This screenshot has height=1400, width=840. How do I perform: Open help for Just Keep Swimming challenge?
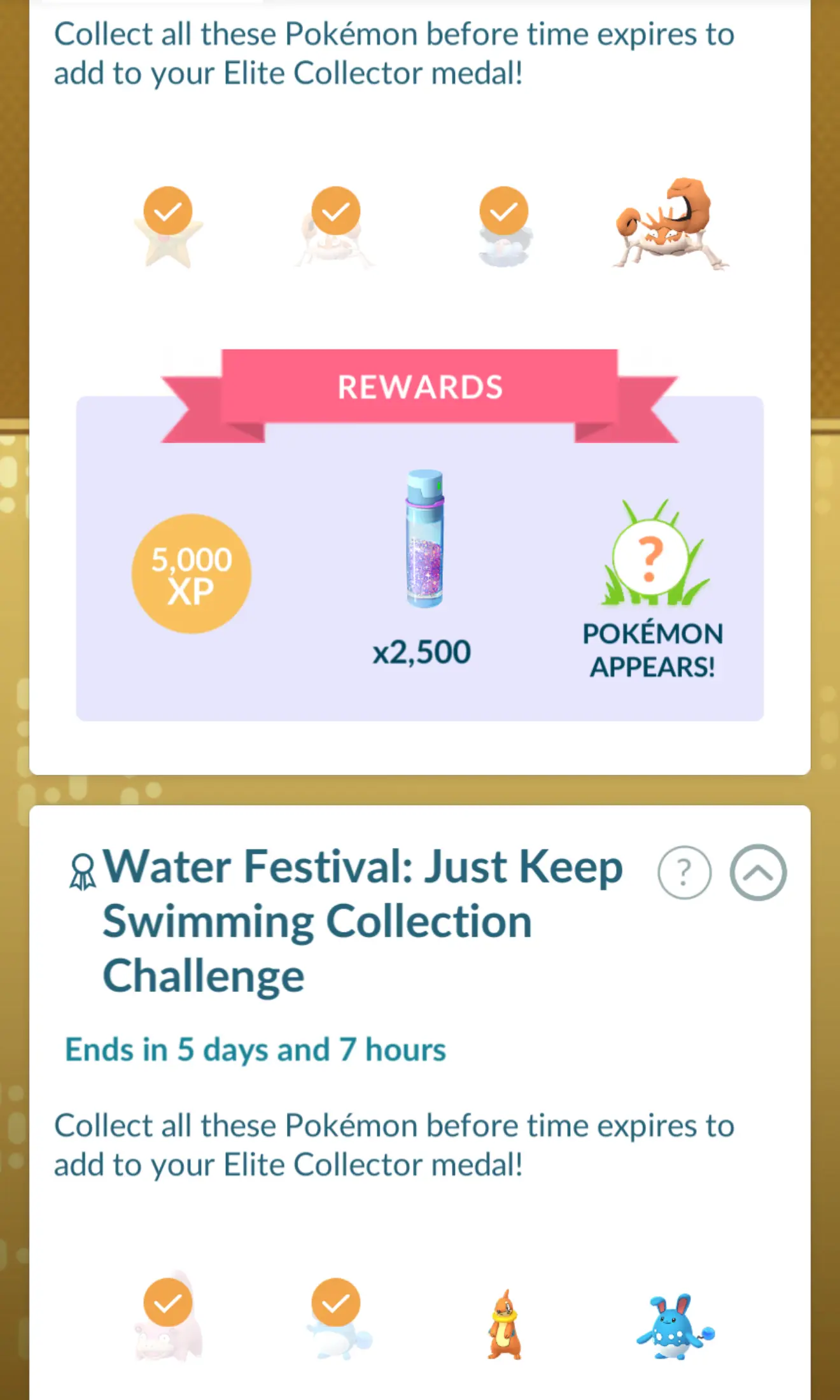pos(684,872)
